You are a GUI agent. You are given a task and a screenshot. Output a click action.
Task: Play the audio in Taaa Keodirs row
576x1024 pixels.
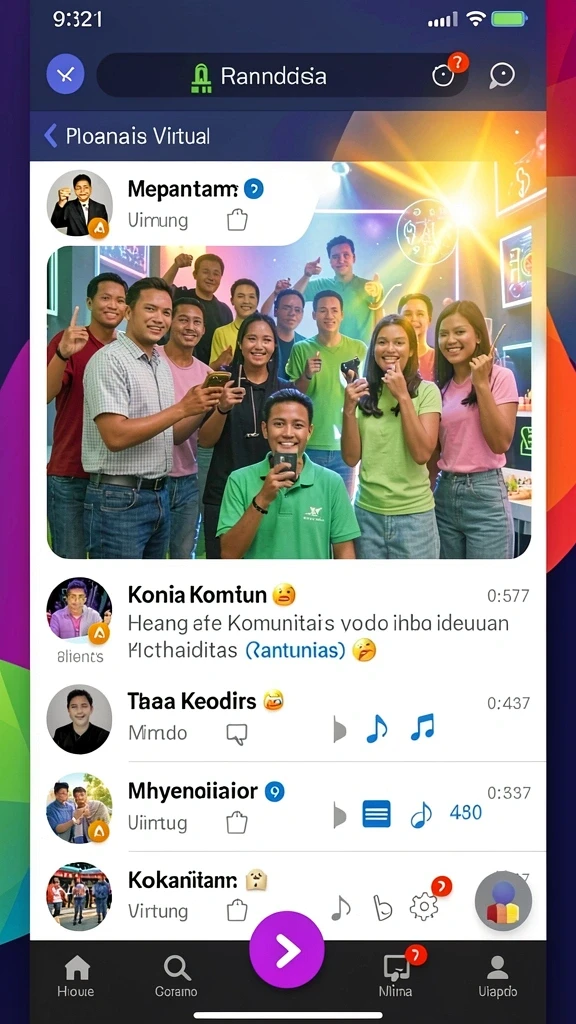pos(340,729)
